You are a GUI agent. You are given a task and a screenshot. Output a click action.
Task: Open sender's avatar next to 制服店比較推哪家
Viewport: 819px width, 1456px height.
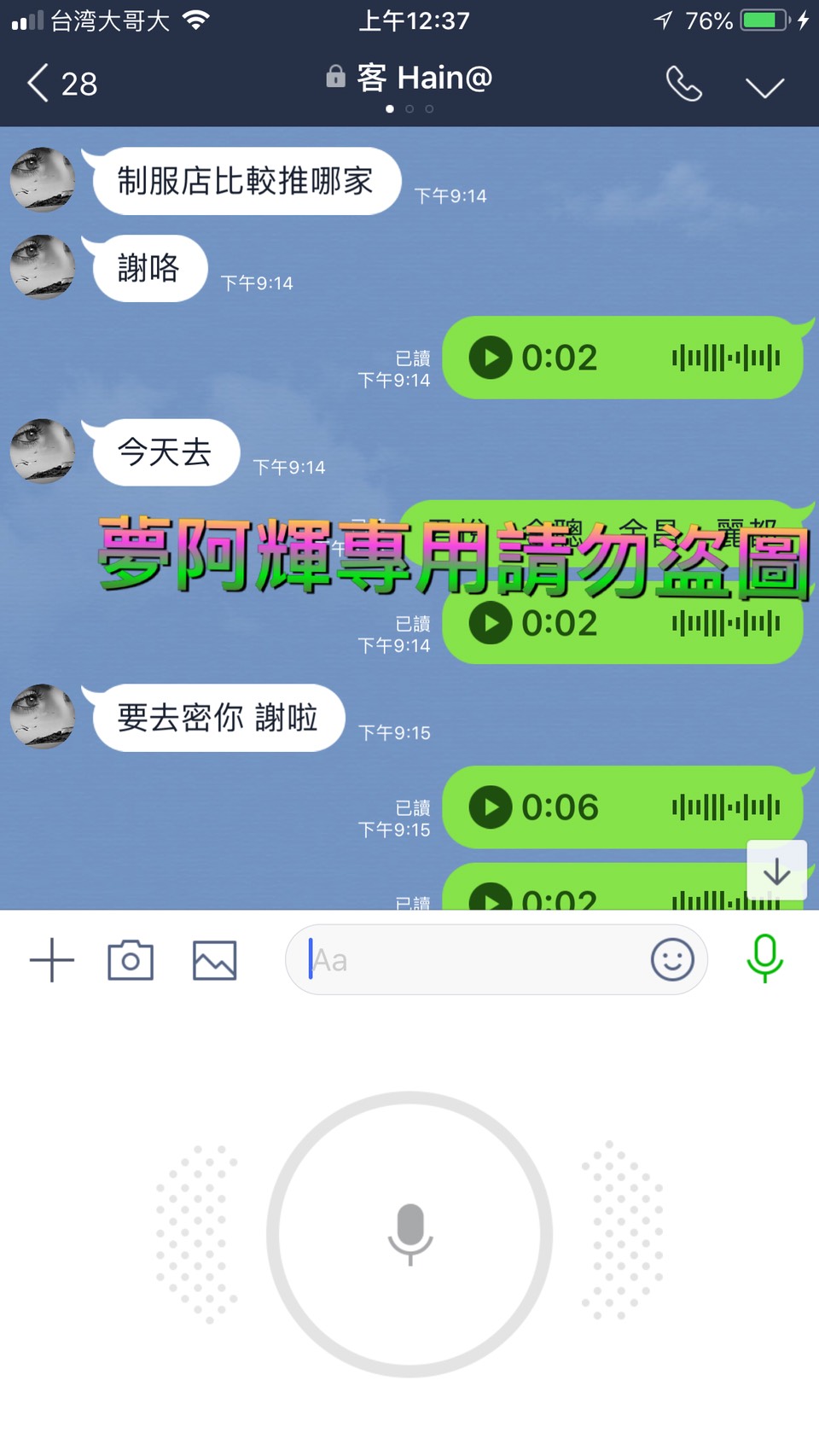[43, 179]
